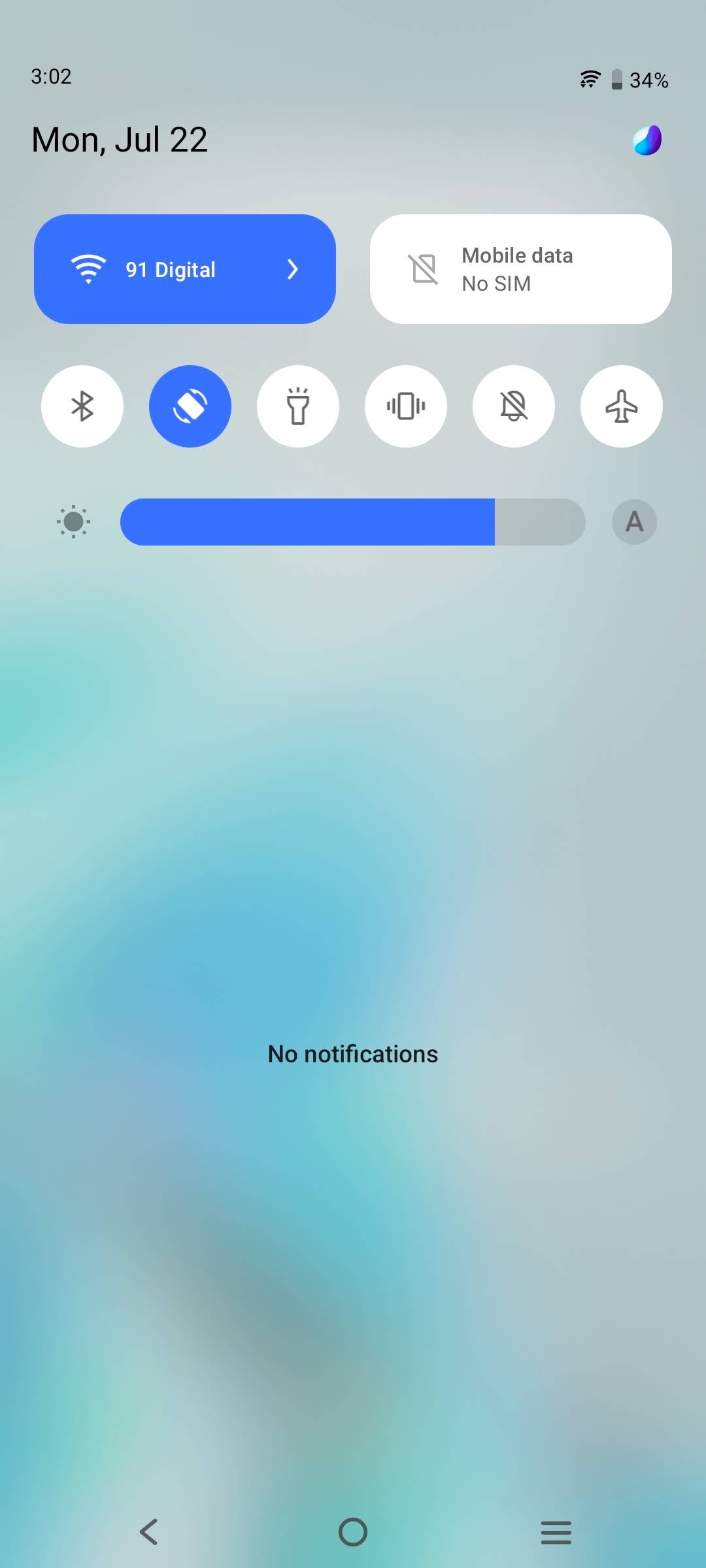Tap auto-brightness A button
The height and width of the screenshot is (1568, 706).
pos(633,521)
